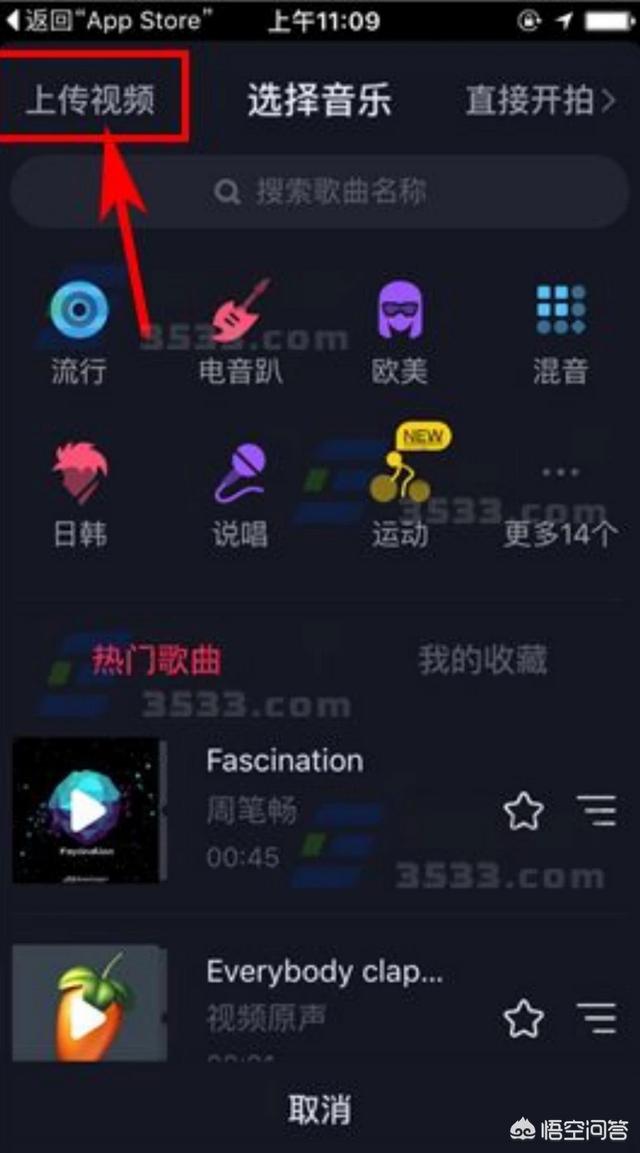Star the Everybody clap song

pyautogui.click(x=524, y=1018)
